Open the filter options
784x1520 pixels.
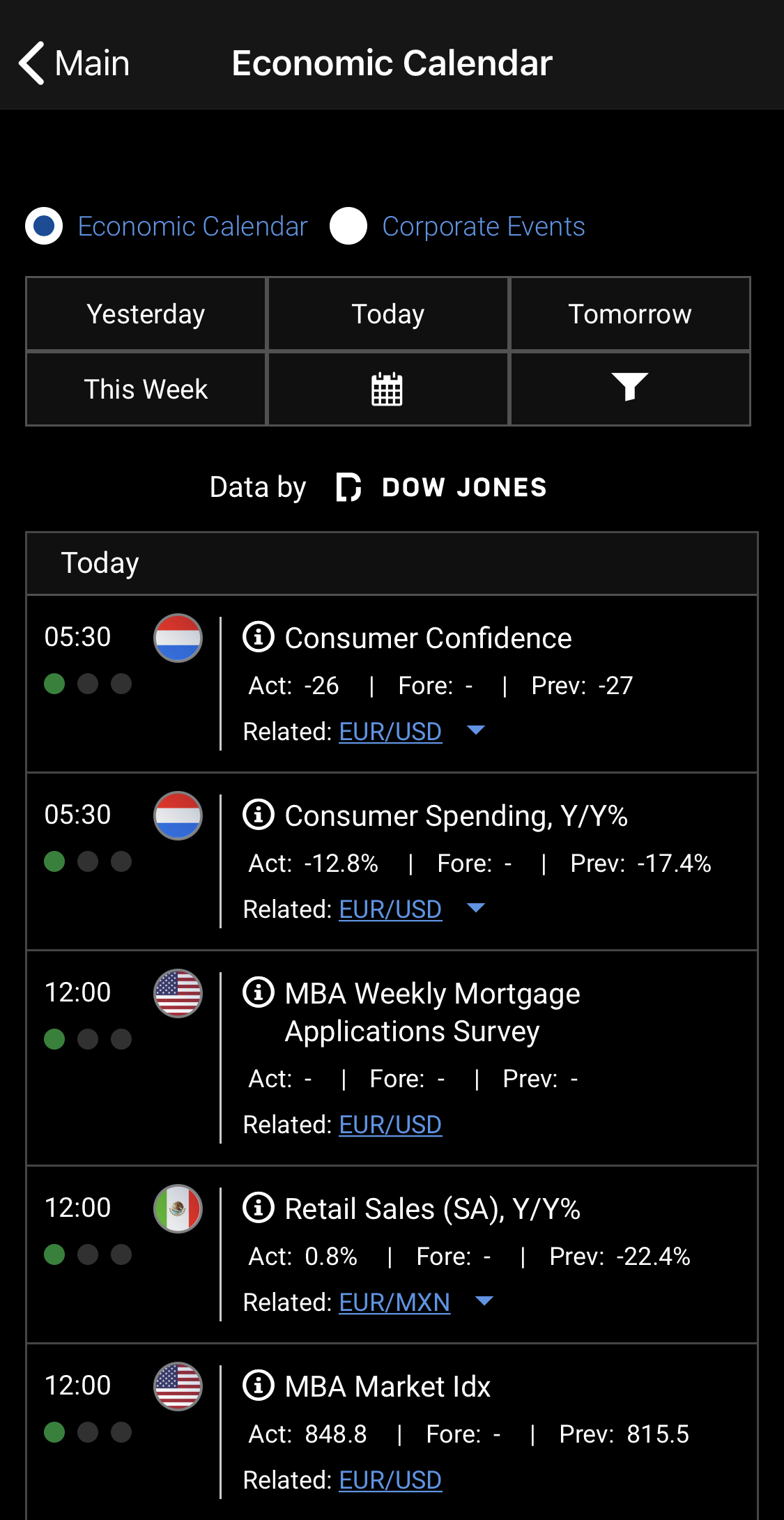(x=630, y=389)
